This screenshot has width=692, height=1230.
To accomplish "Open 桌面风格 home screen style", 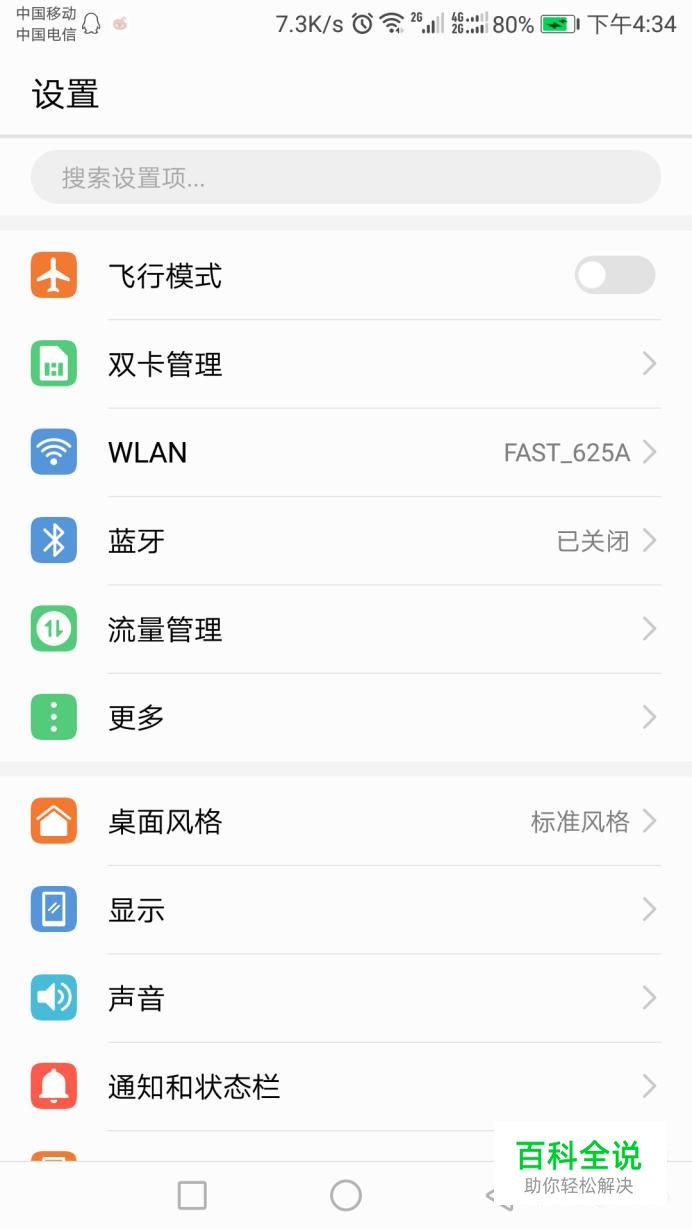I will click(x=345, y=822).
